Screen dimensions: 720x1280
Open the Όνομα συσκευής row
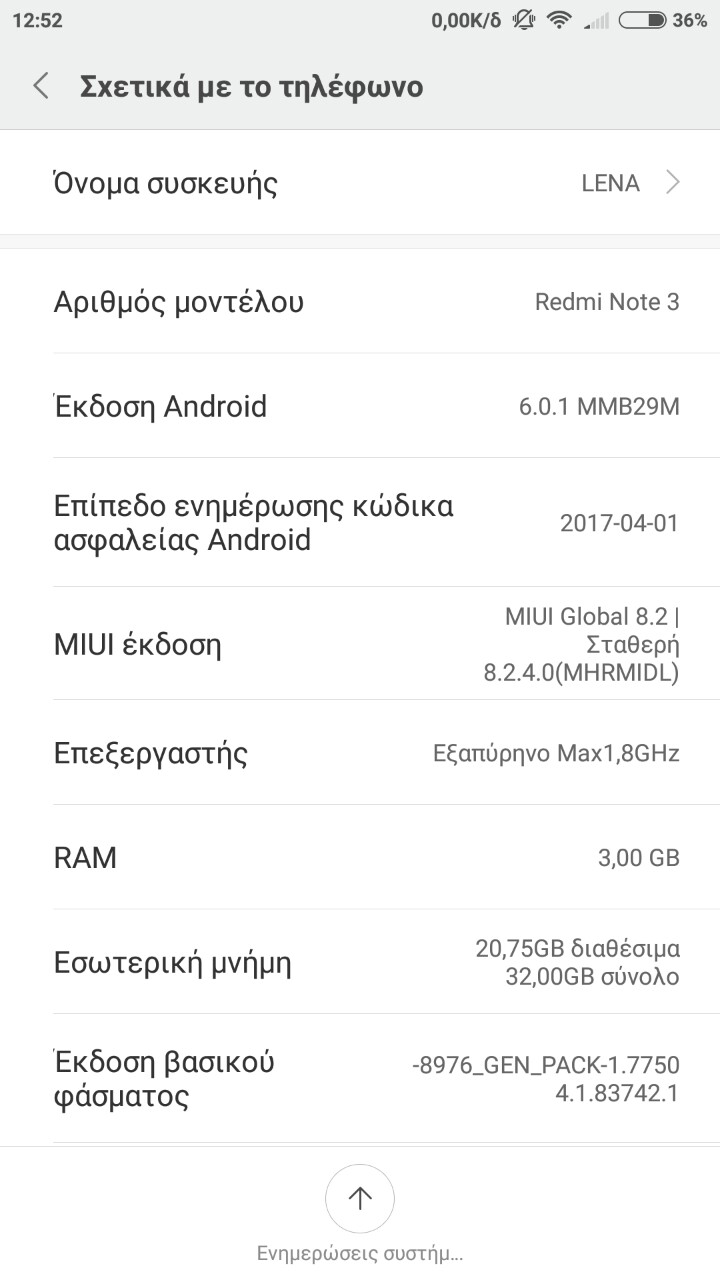(360, 183)
